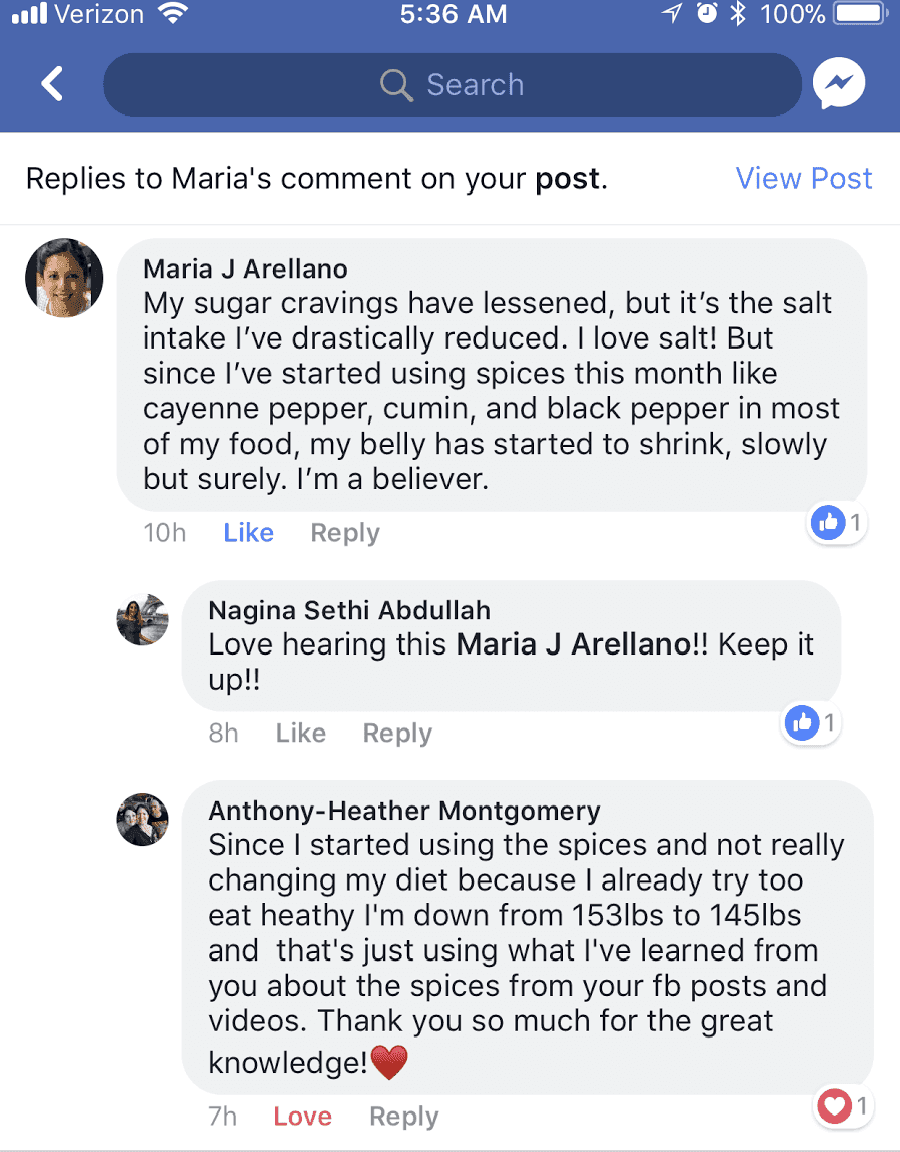Tap the tagged Maria J Arellano mention
Viewport: 900px width, 1152px height.
click(574, 645)
